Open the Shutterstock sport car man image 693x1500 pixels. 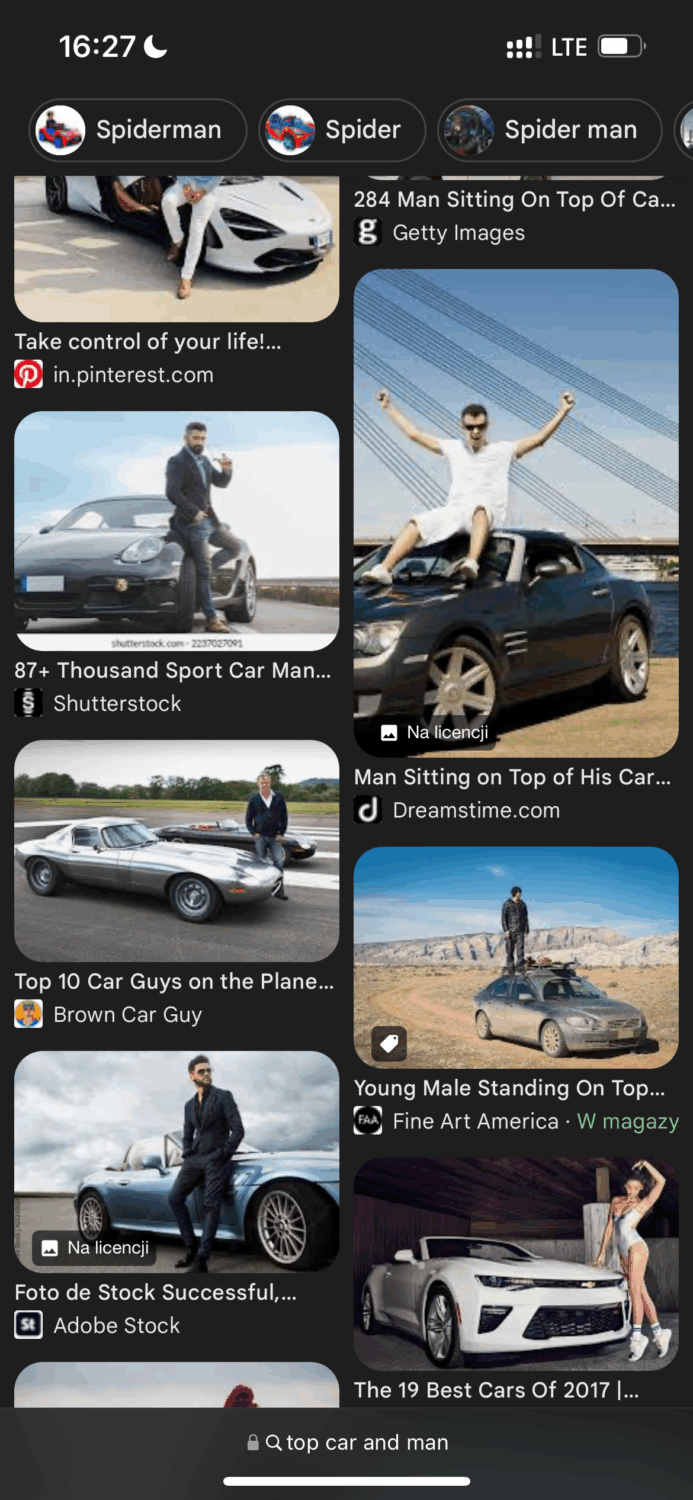(x=176, y=530)
